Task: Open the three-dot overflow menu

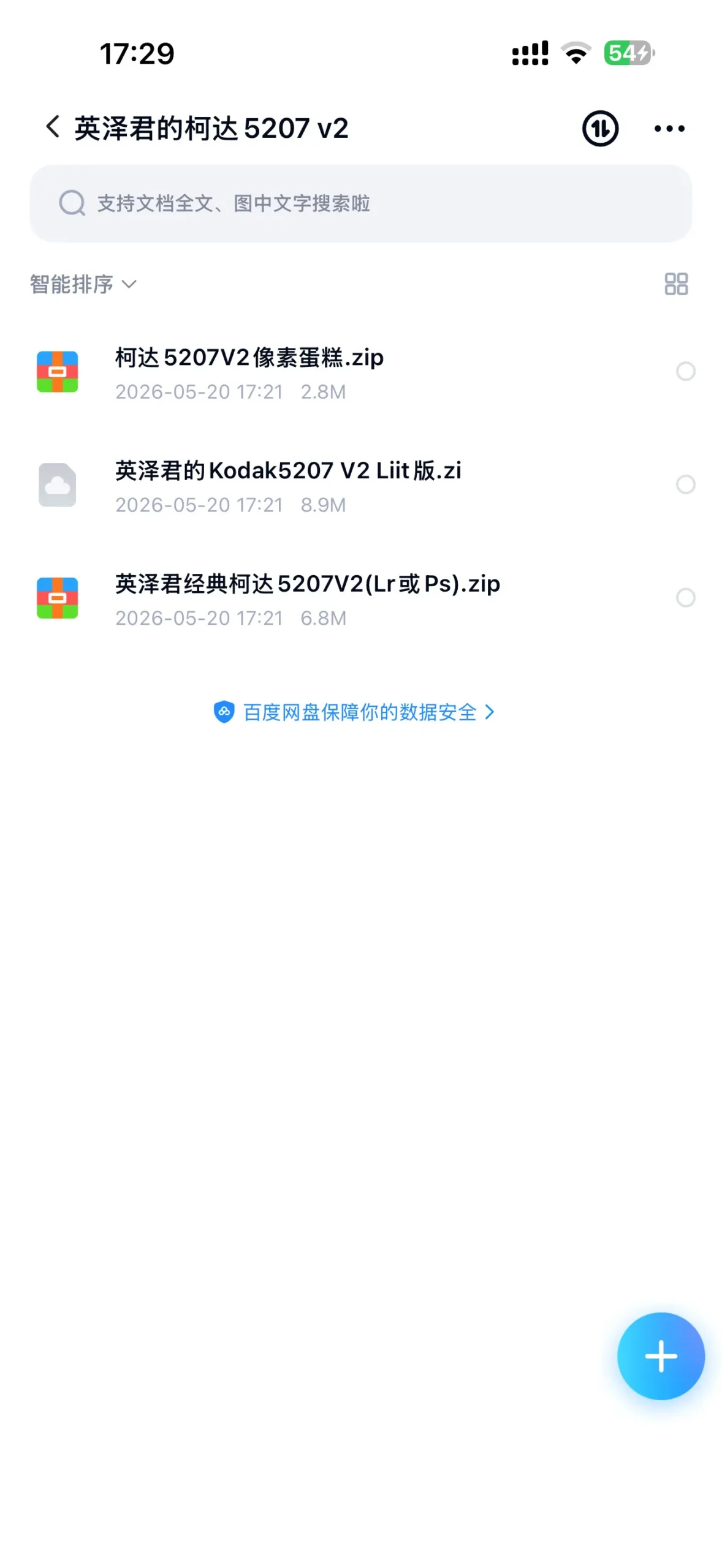Action: click(669, 129)
